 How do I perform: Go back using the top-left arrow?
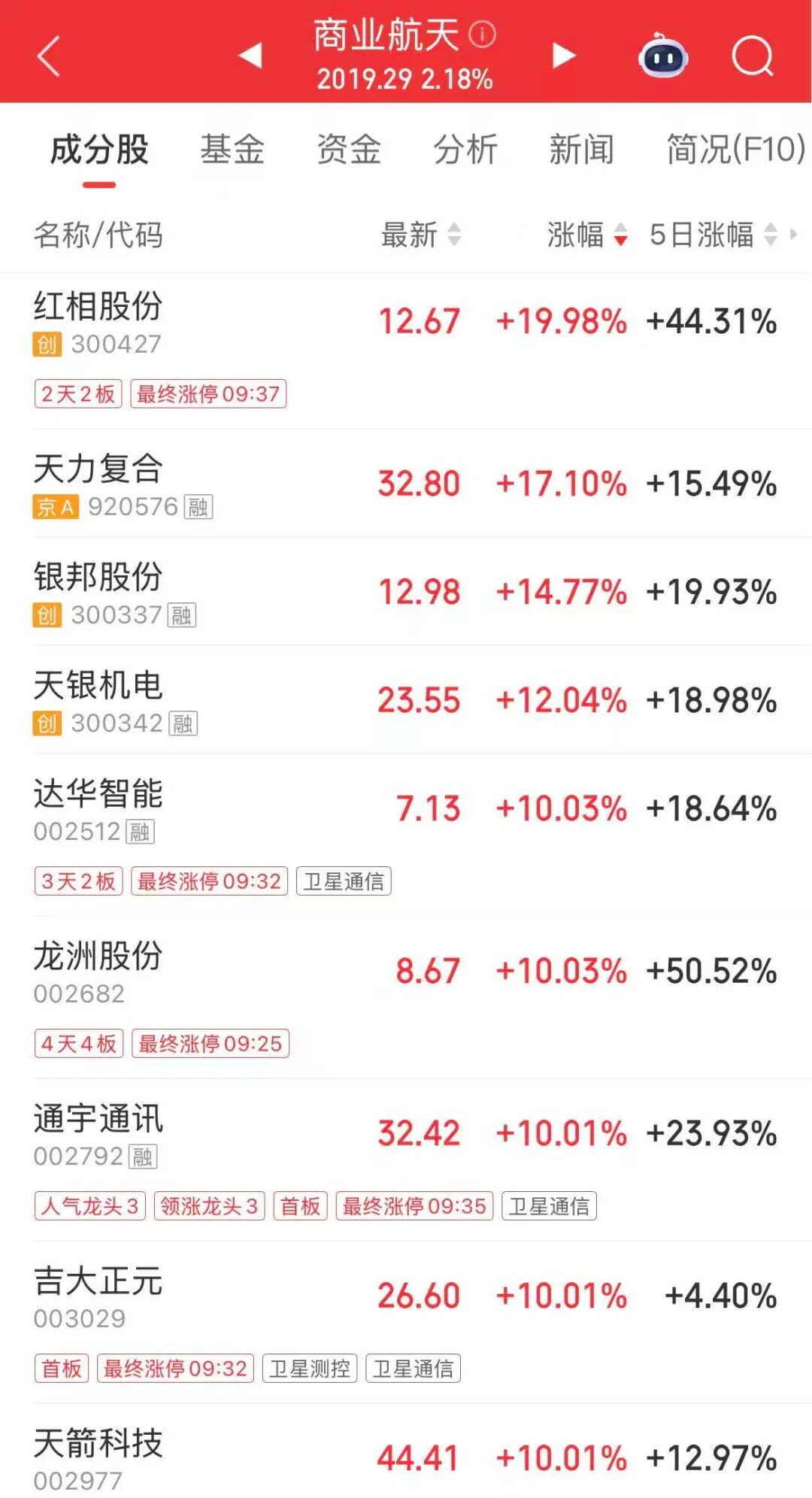coord(48,57)
